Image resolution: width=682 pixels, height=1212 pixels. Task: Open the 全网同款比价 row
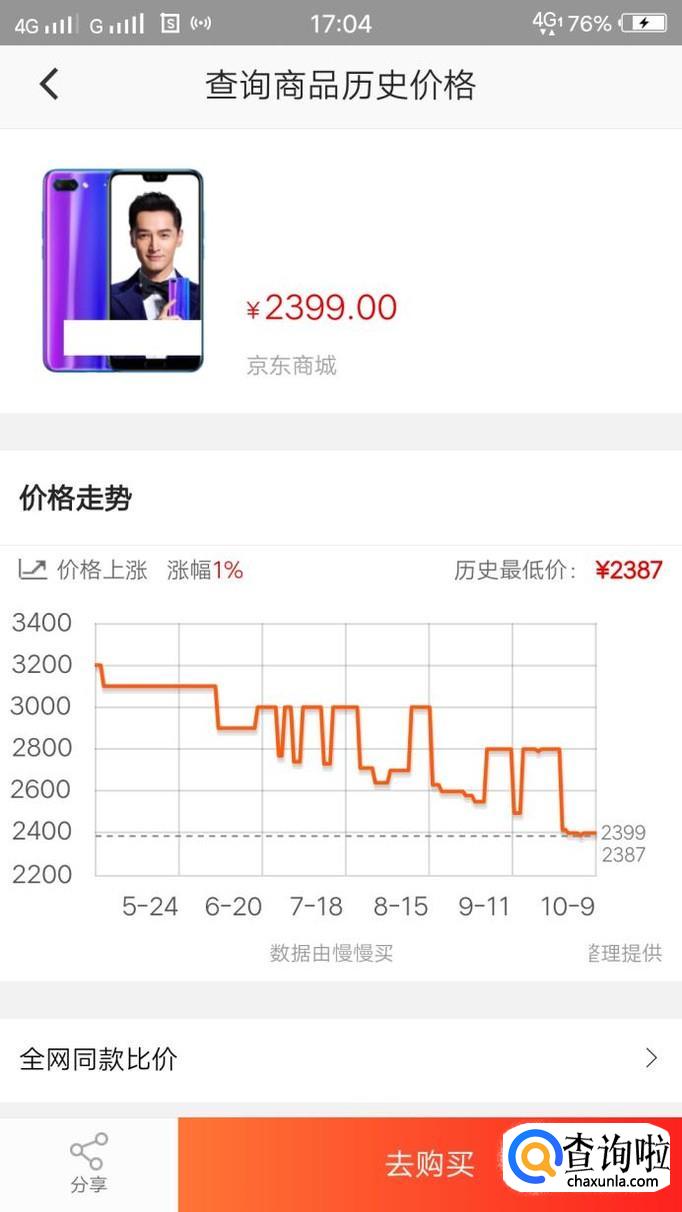tap(340, 1059)
